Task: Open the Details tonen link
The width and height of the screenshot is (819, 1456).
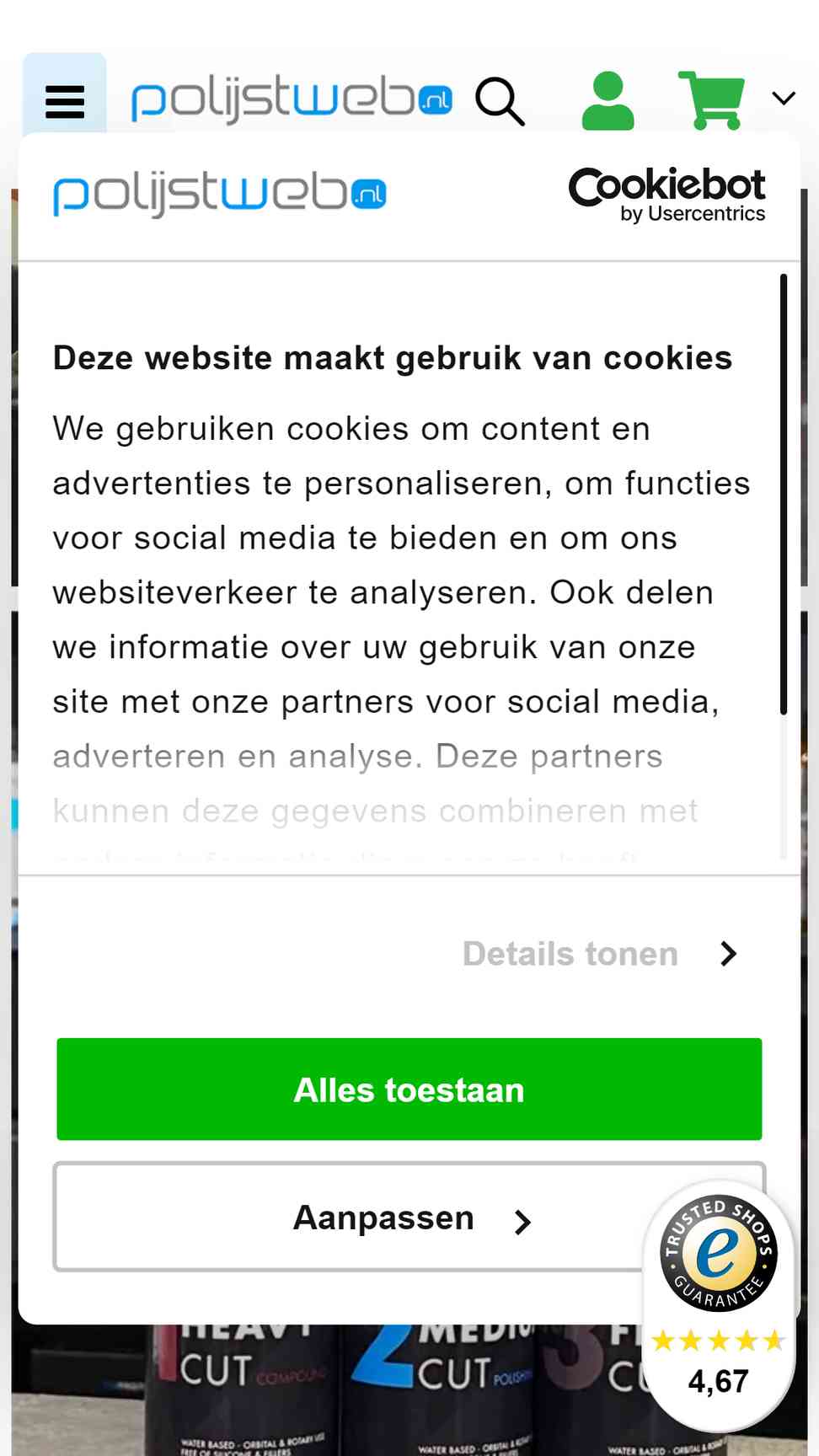Action: pos(600,954)
